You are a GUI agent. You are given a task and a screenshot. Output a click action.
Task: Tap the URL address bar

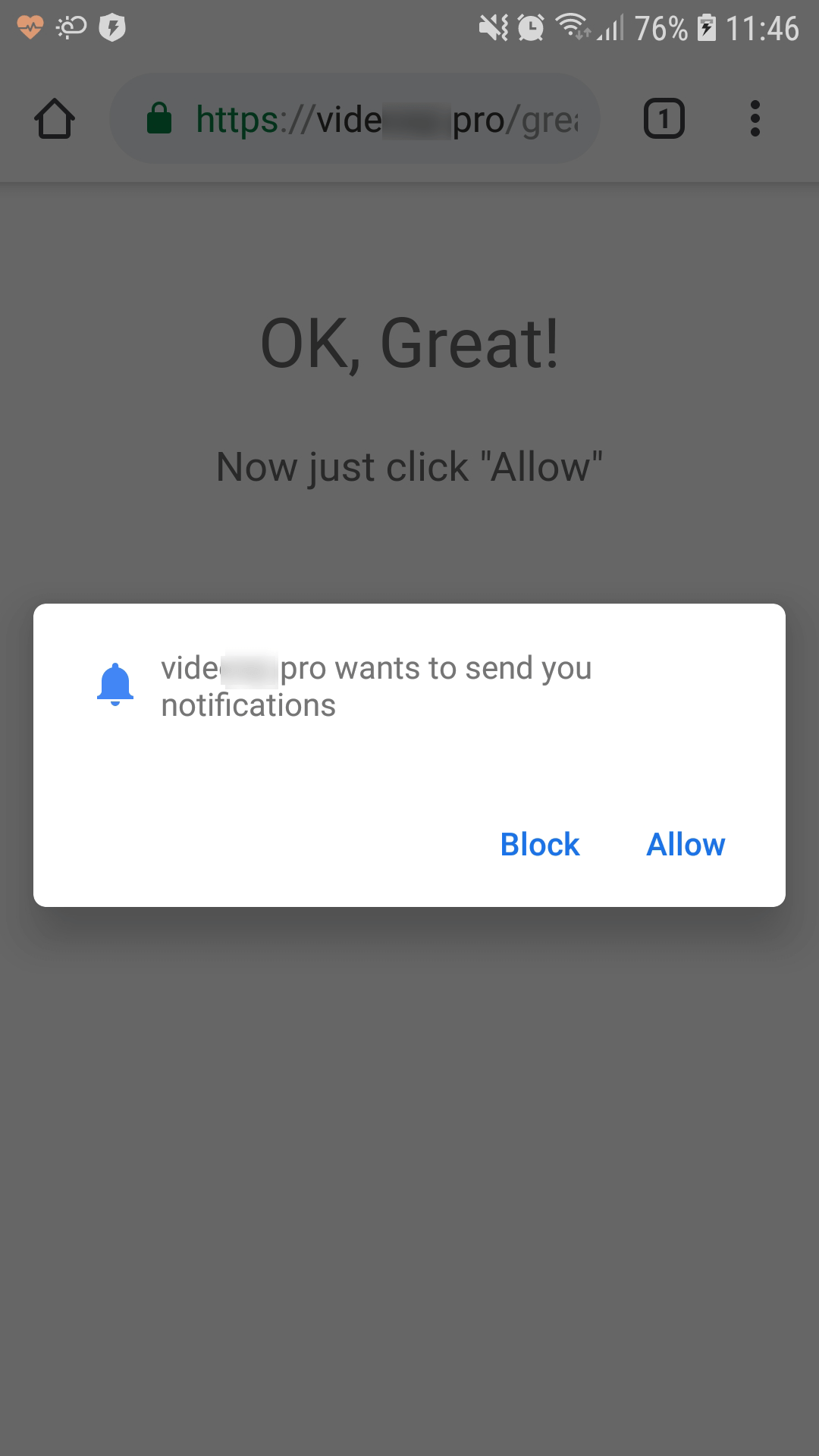pos(355,119)
